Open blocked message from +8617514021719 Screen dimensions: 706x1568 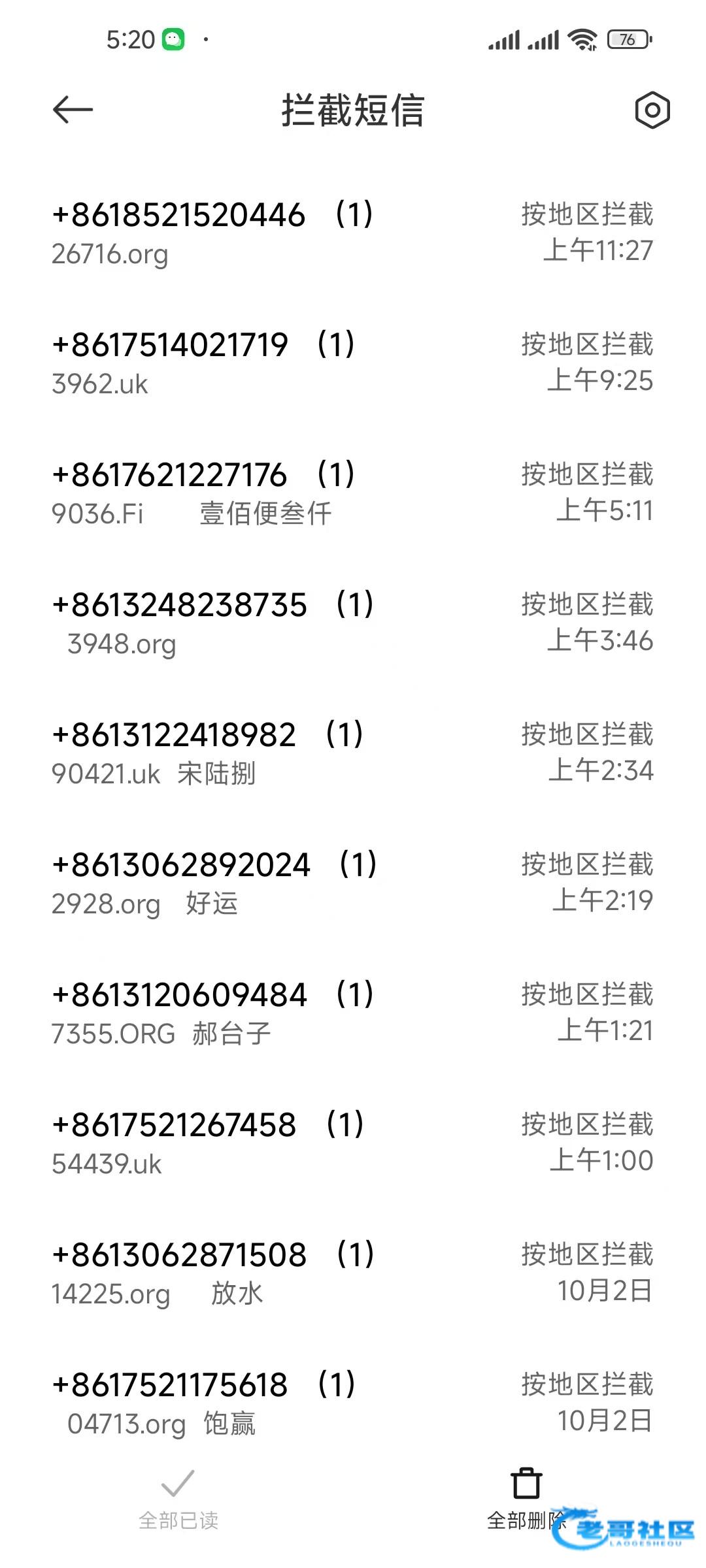pyautogui.click(x=353, y=363)
